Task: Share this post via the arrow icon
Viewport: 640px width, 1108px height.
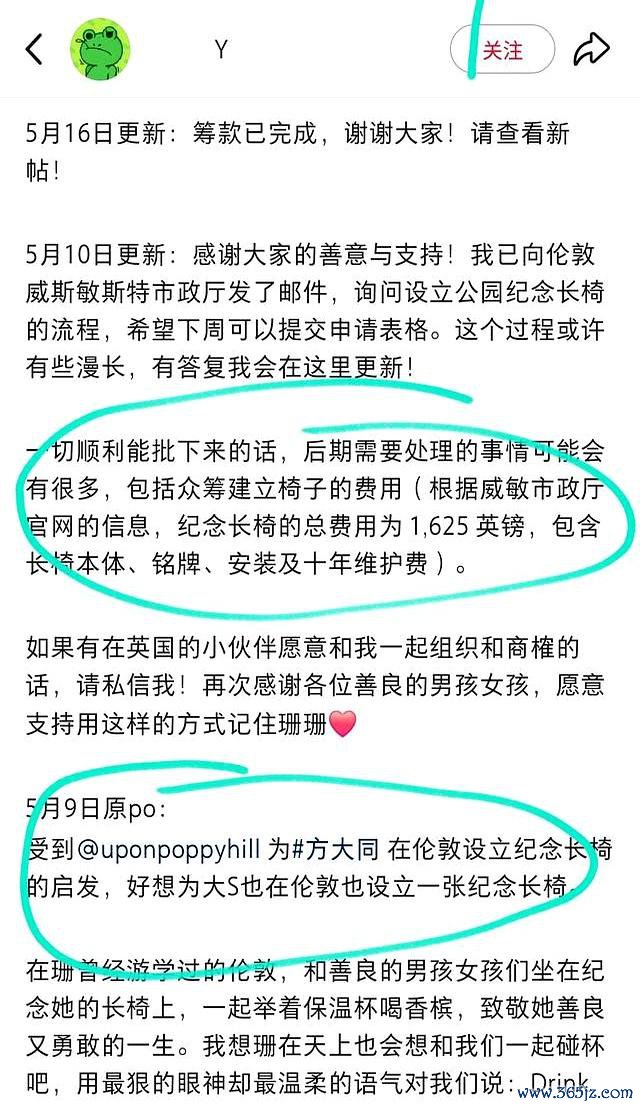Action: pos(591,49)
